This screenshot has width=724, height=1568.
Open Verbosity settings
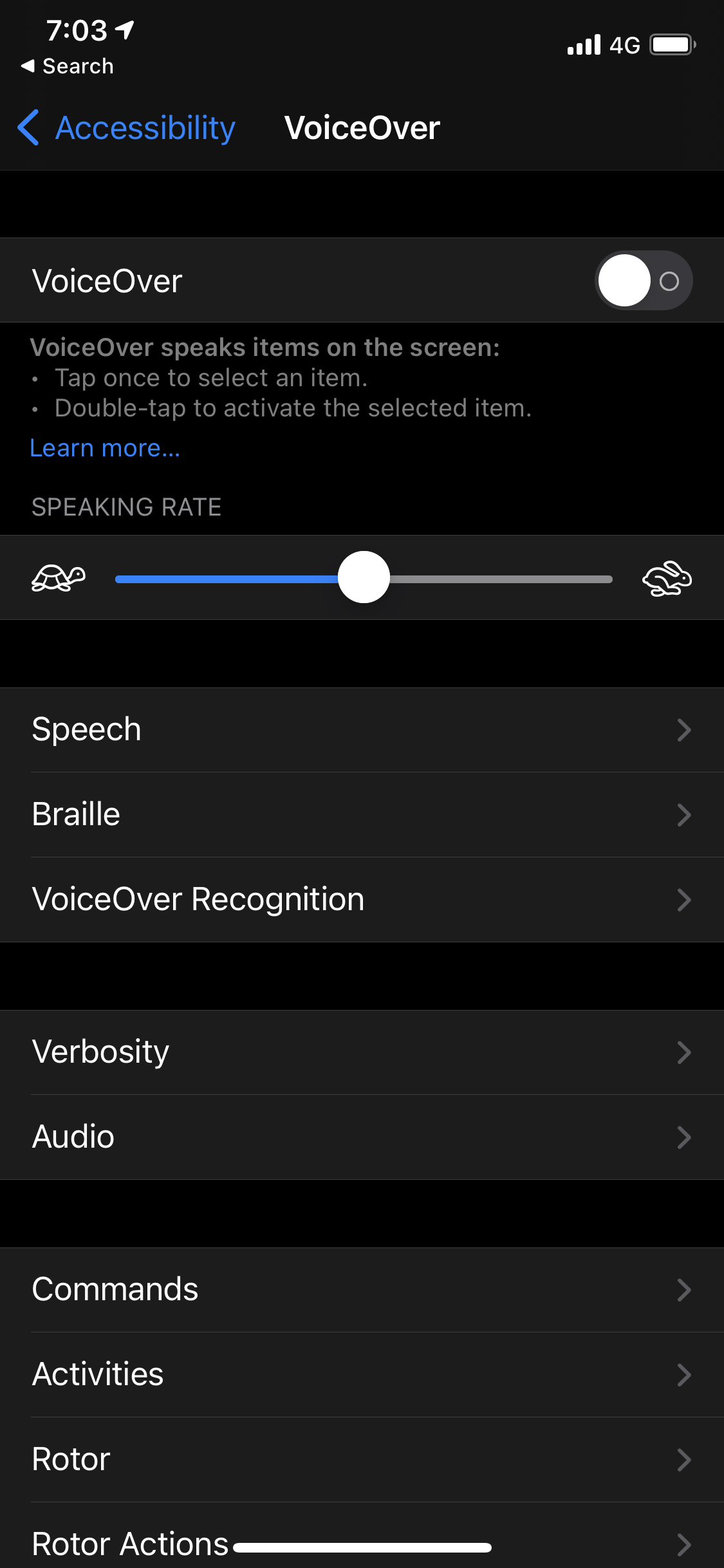[x=362, y=1052]
